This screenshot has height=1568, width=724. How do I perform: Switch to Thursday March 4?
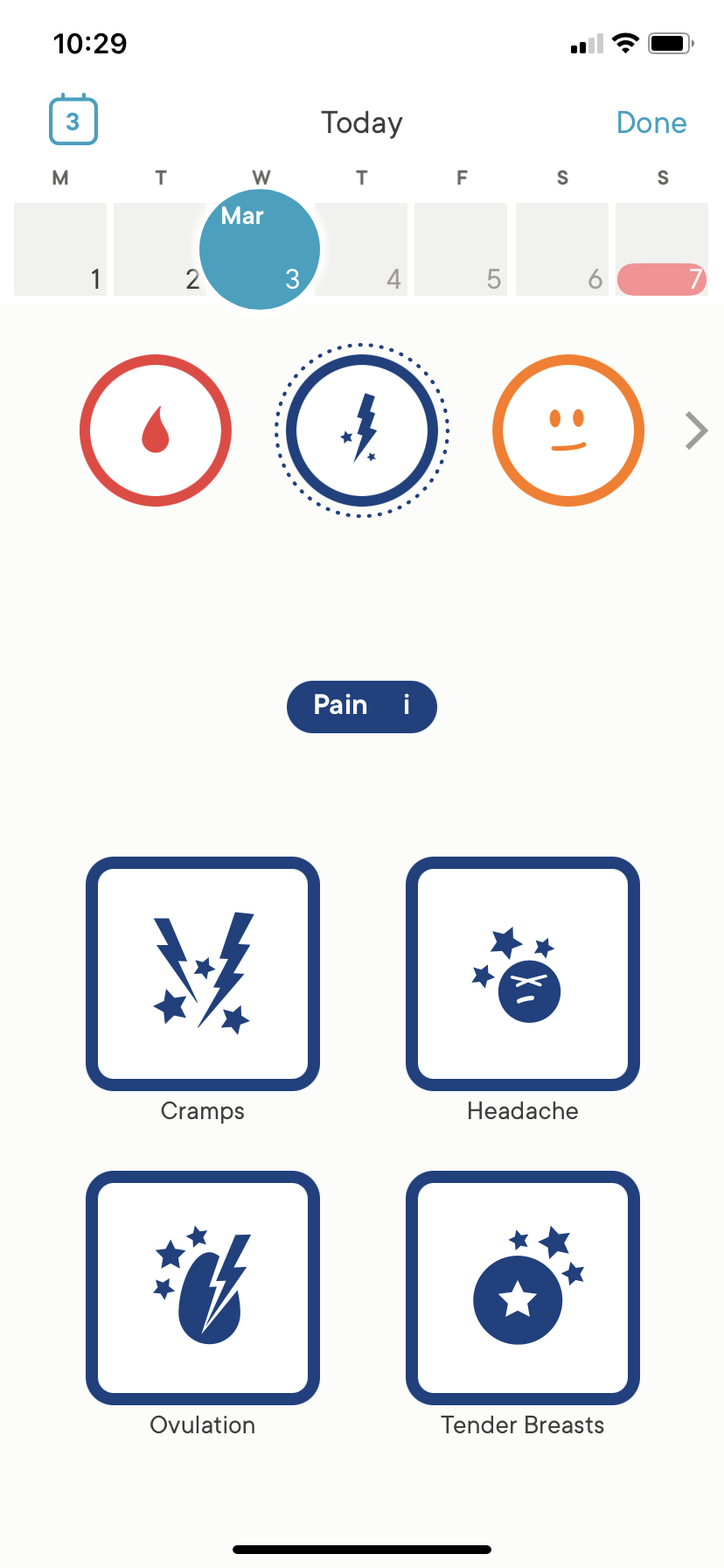[x=360, y=249]
